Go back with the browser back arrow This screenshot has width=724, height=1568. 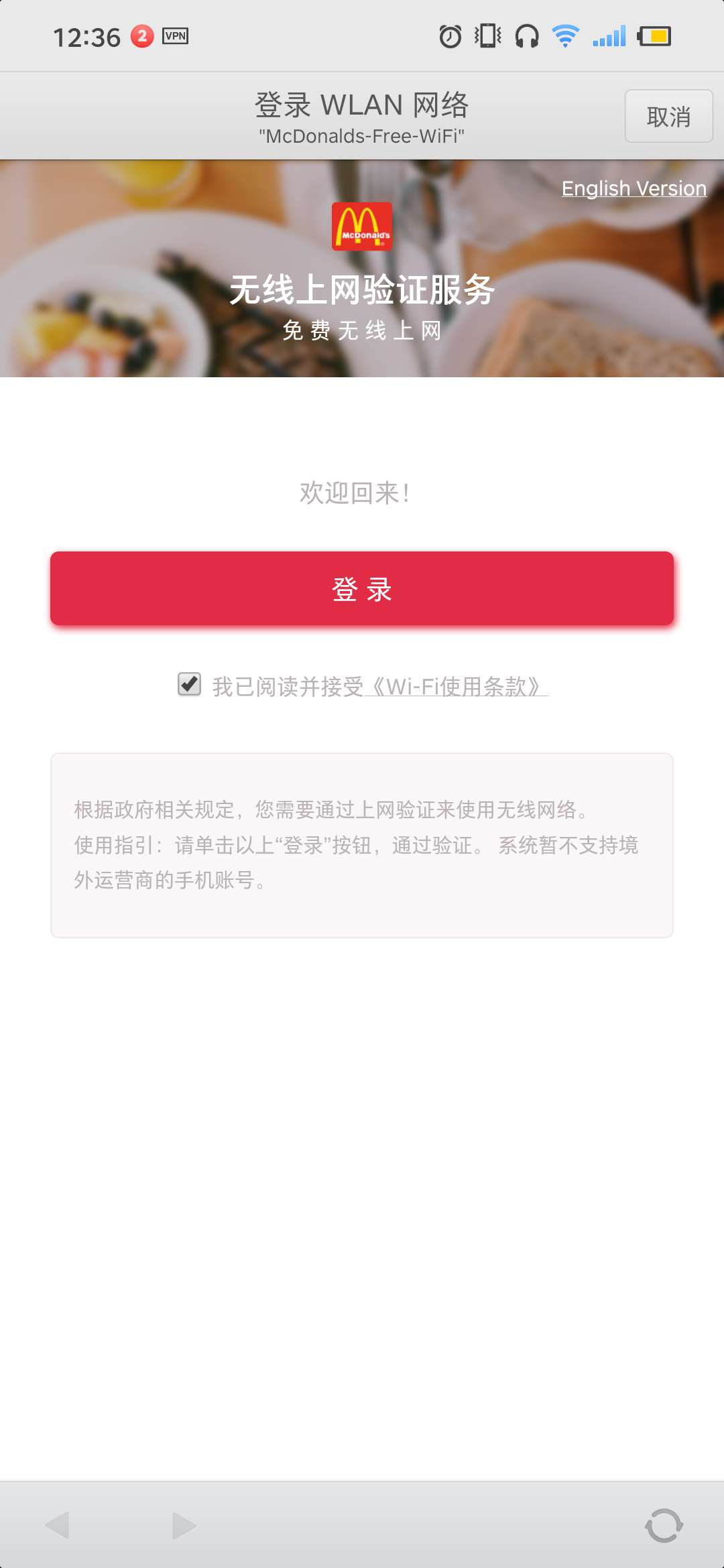click(58, 1525)
